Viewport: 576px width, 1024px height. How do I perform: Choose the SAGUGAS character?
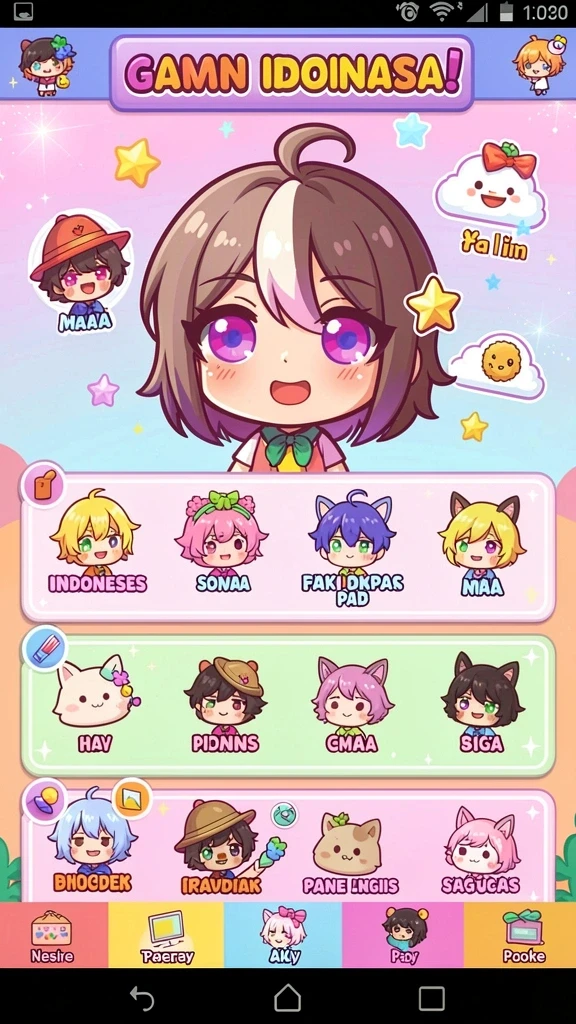point(481,849)
